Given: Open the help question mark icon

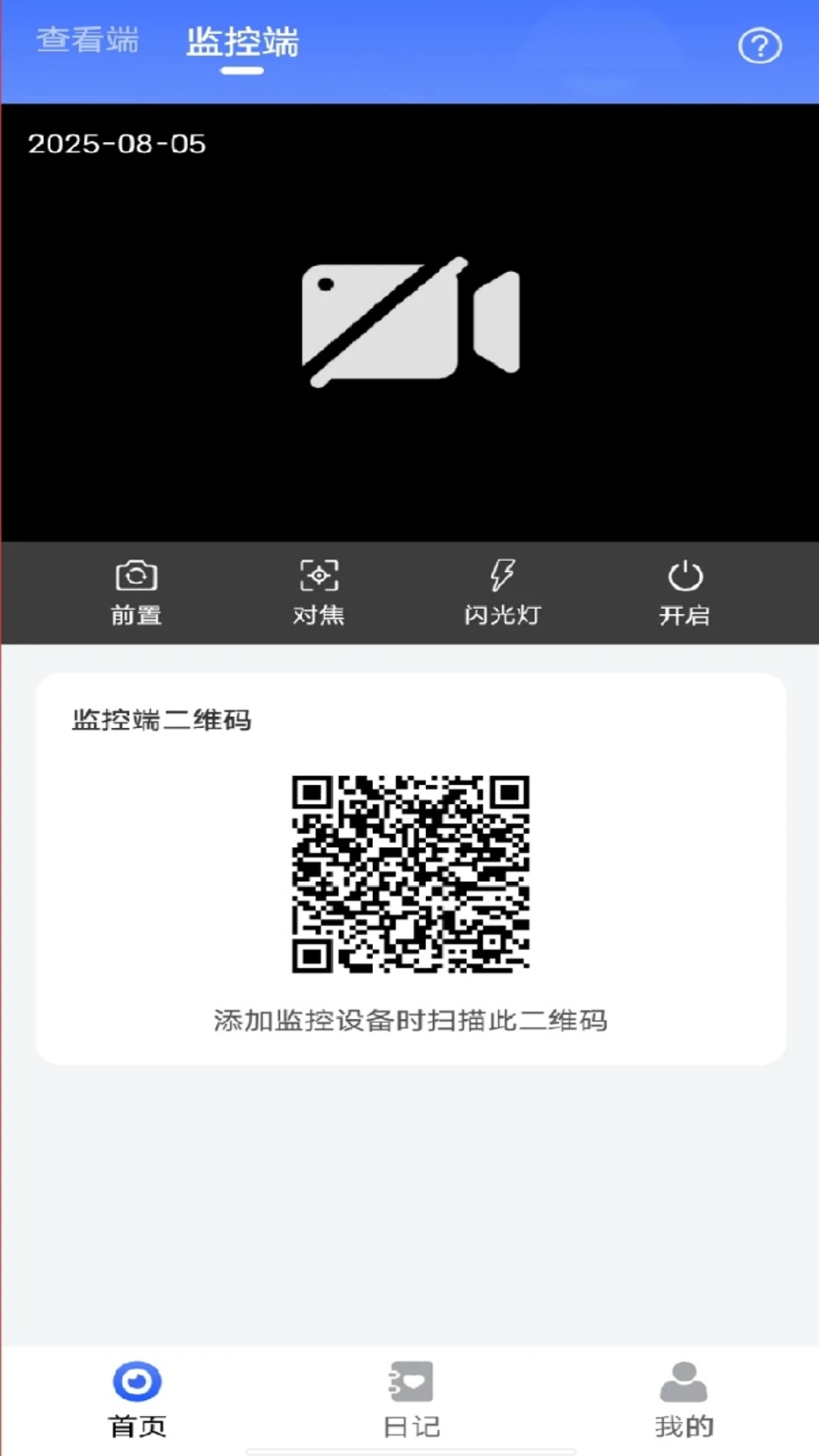Looking at the screenshot, I should tap(760, 46).
